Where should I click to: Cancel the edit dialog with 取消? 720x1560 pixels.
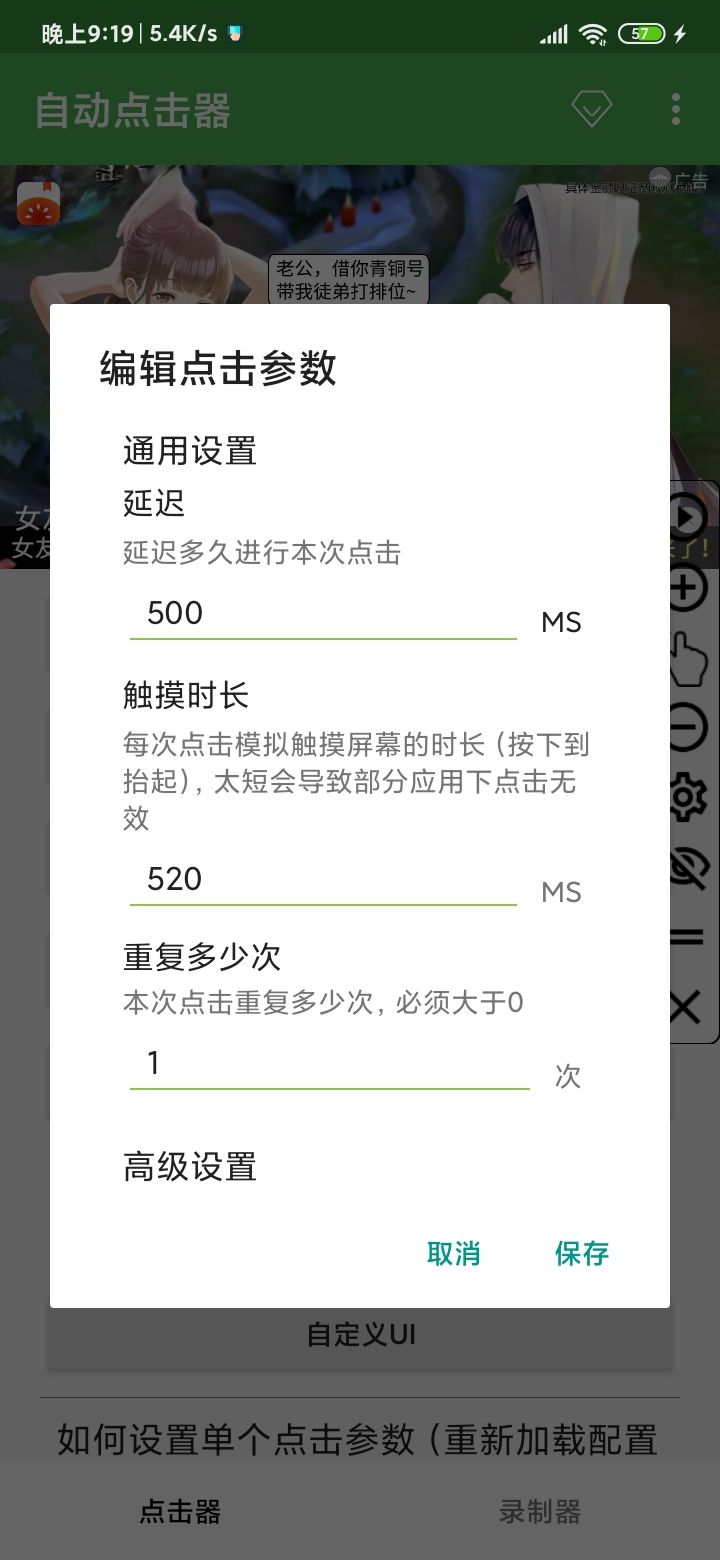click(453, 1253)
